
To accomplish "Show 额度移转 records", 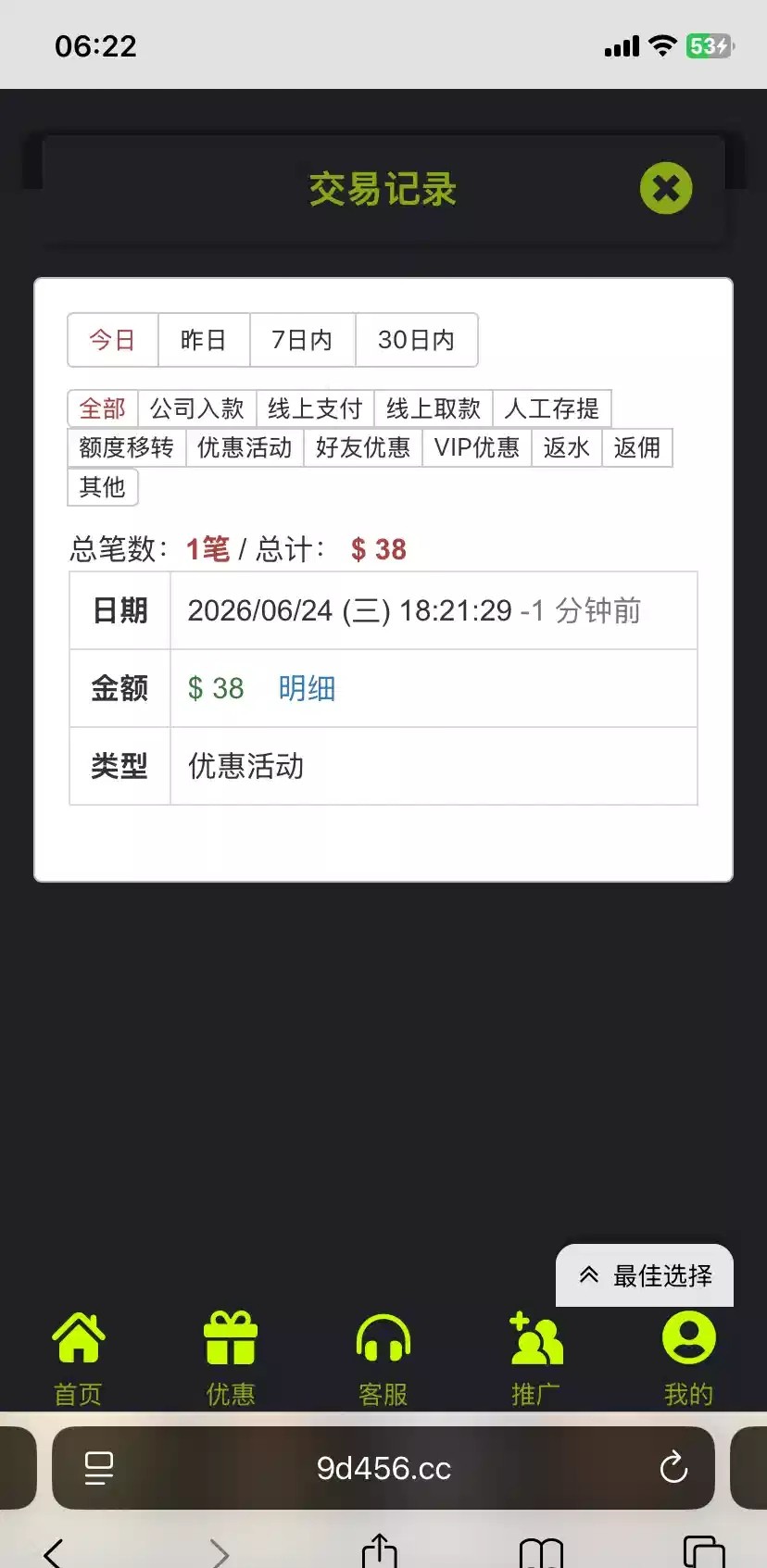I will click(x=127, y=447).
